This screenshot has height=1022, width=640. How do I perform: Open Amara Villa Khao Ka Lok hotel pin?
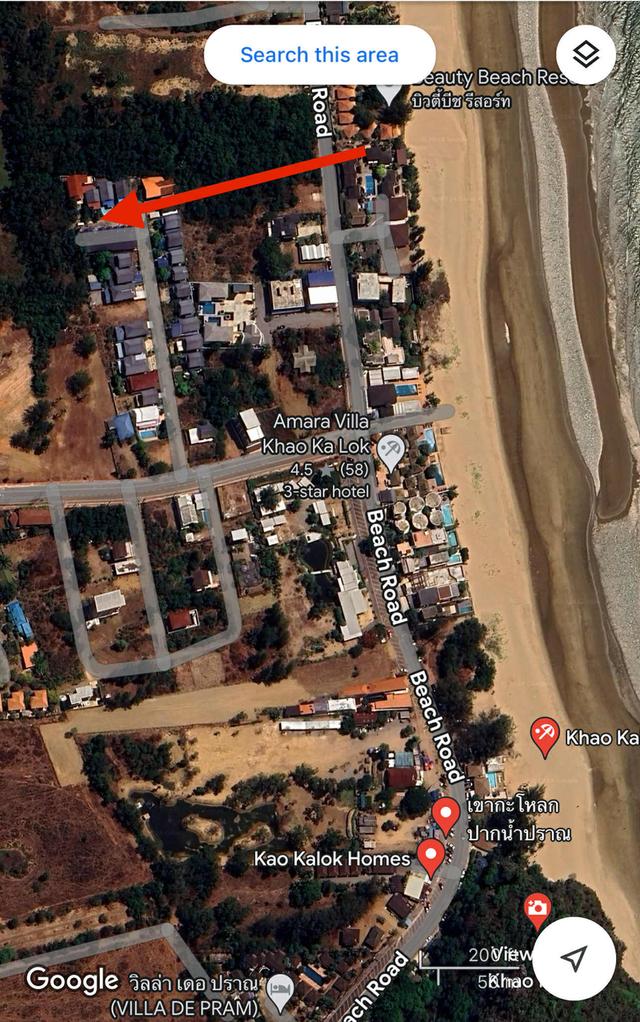click(391, 452)
